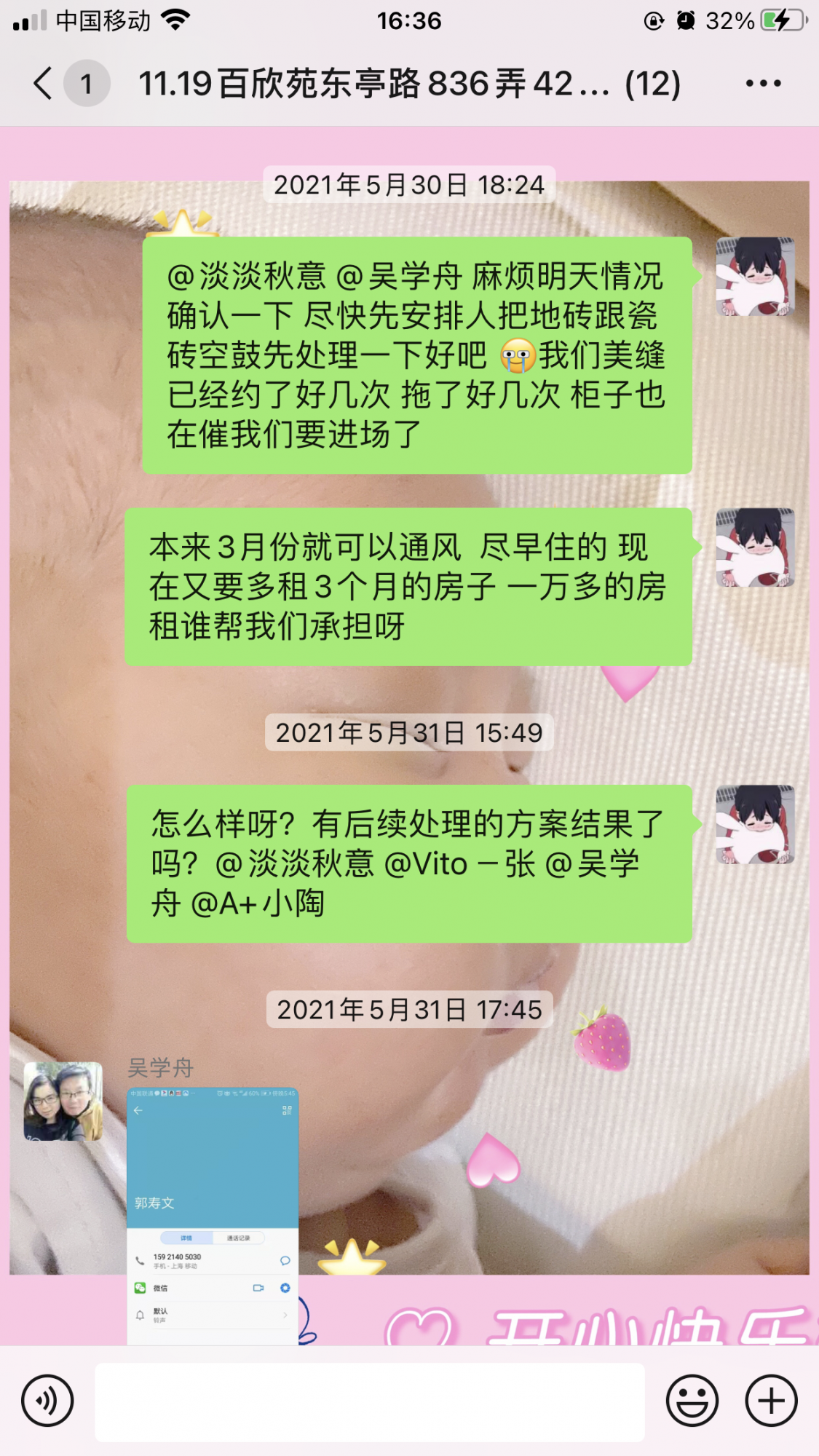Switch to voice message input

pos(47,1401)
